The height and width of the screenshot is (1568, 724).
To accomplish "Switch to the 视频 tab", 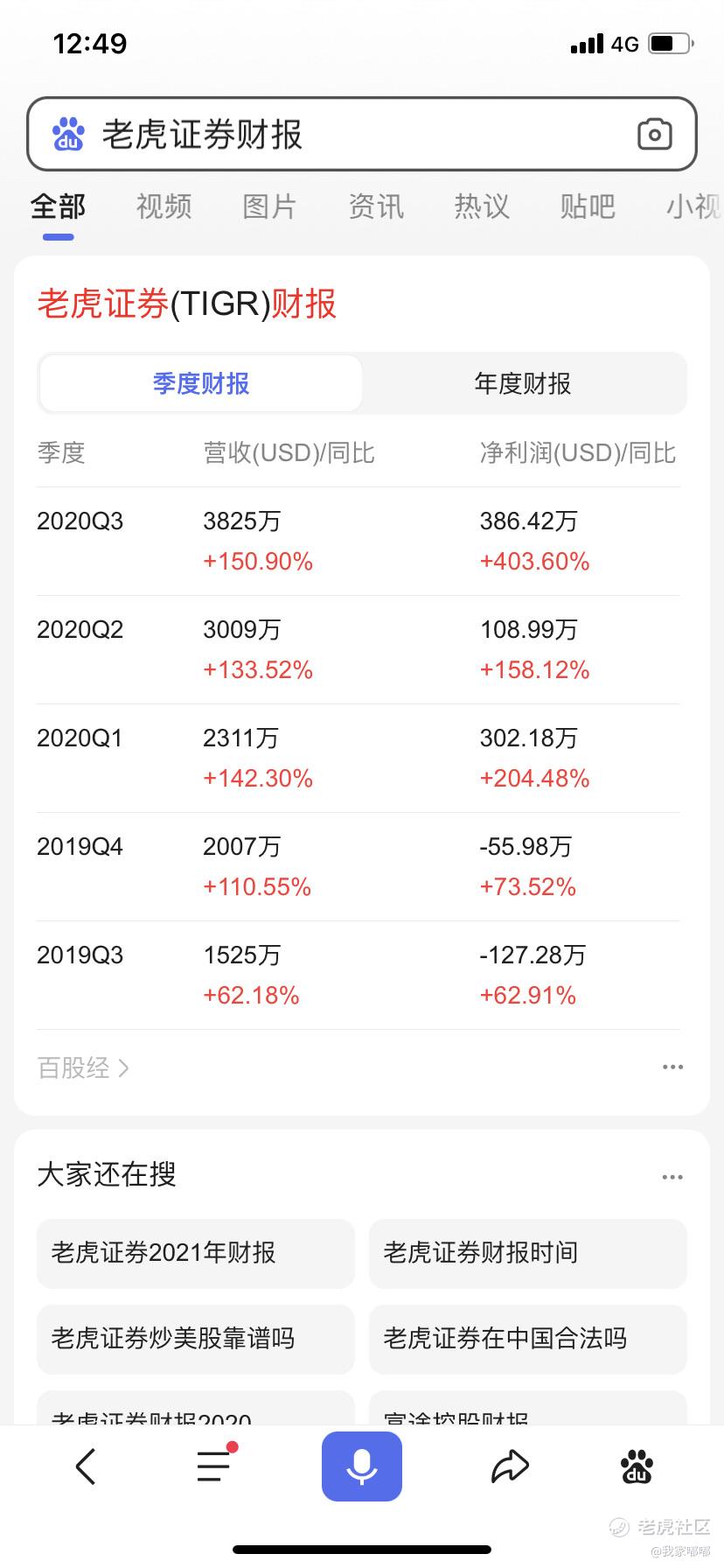I will 164,206.
